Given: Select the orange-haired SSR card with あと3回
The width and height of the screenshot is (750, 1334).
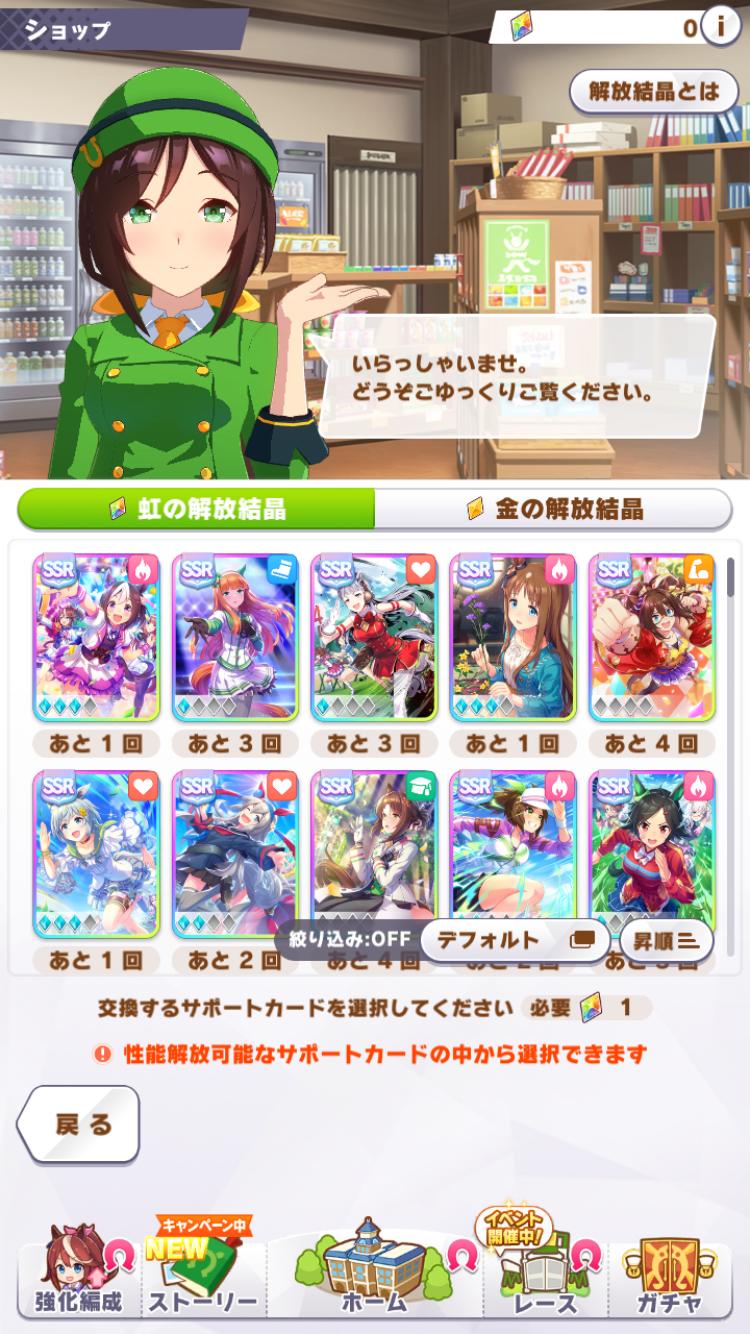Looking at the screenshot, I should point(235,636).
